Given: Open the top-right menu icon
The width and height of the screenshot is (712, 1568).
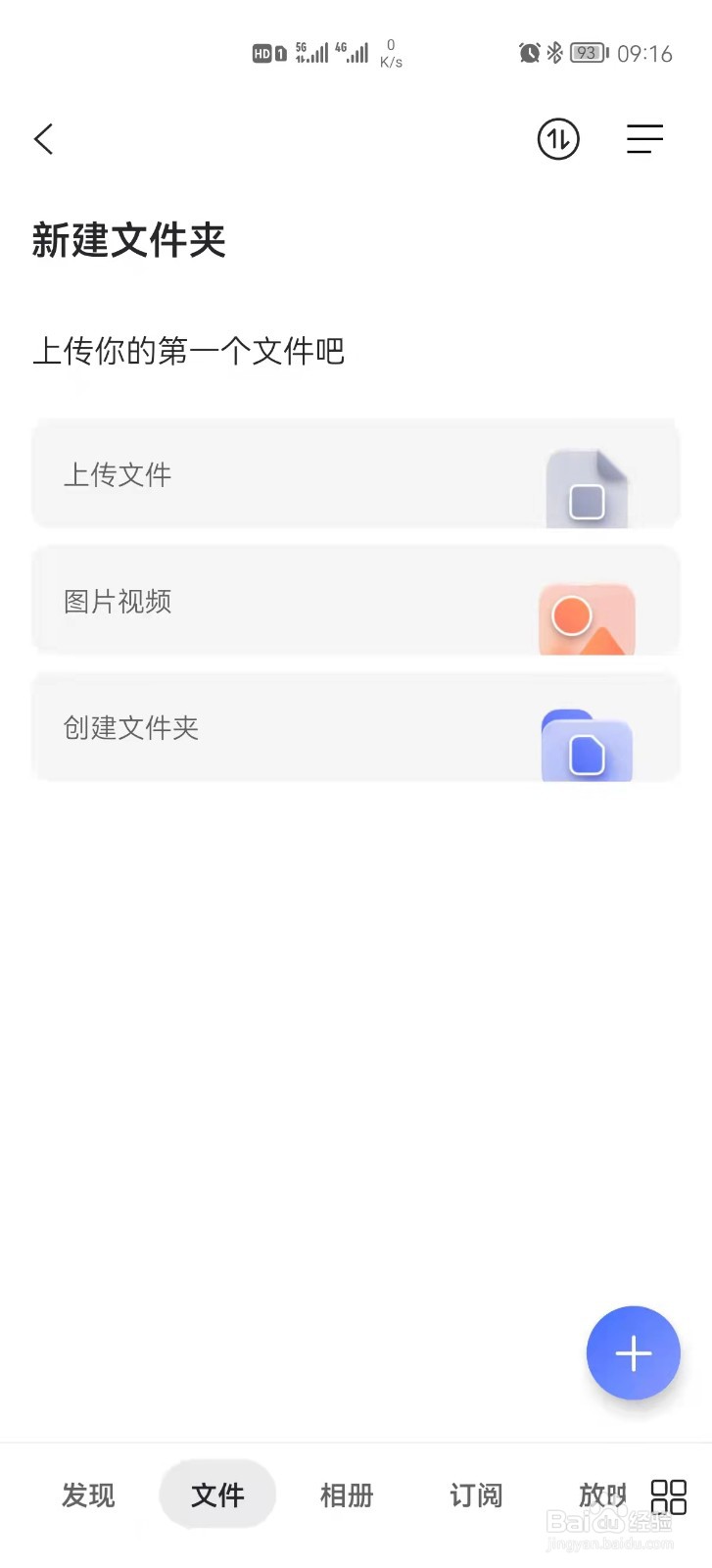Looking at the screenshot, I should point(644,139).
